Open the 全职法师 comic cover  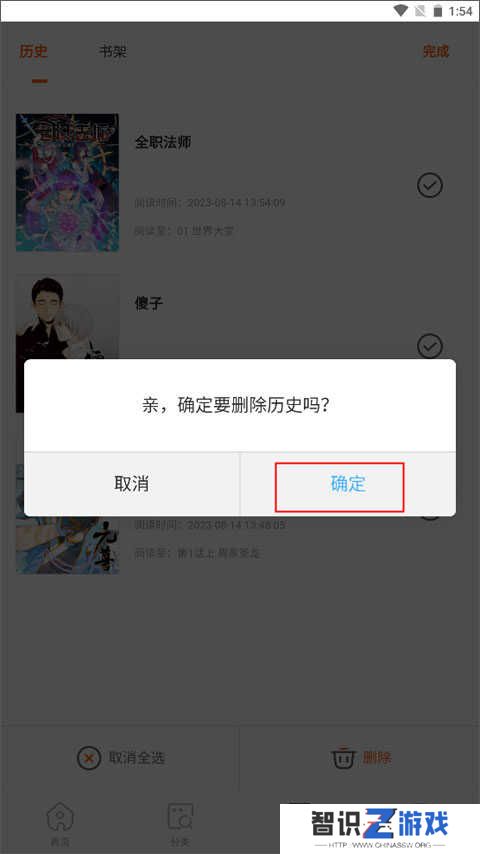point(68,182)
